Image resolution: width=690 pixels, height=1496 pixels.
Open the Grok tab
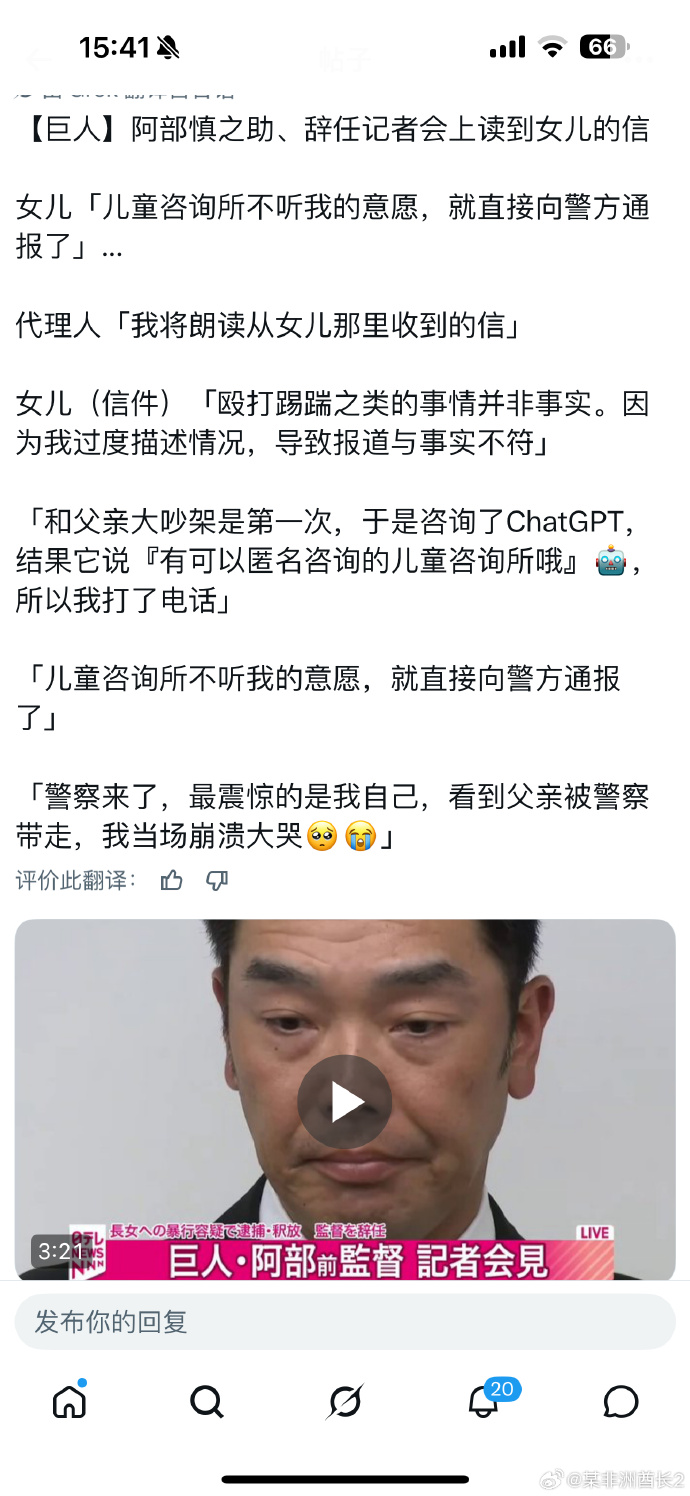tap(345, 1402)
